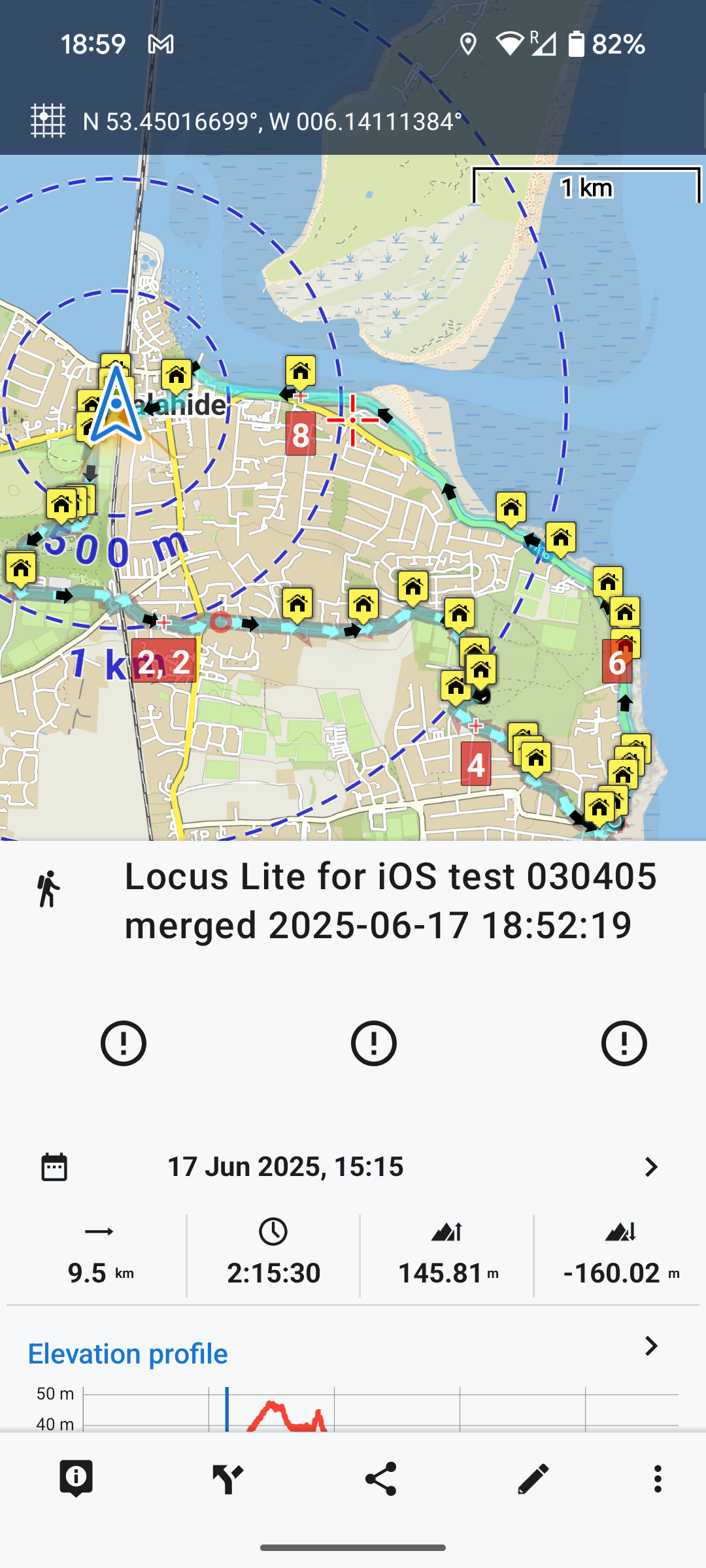Tap the walking activity icon
The image size is (706, 1568).
point(48,889)
